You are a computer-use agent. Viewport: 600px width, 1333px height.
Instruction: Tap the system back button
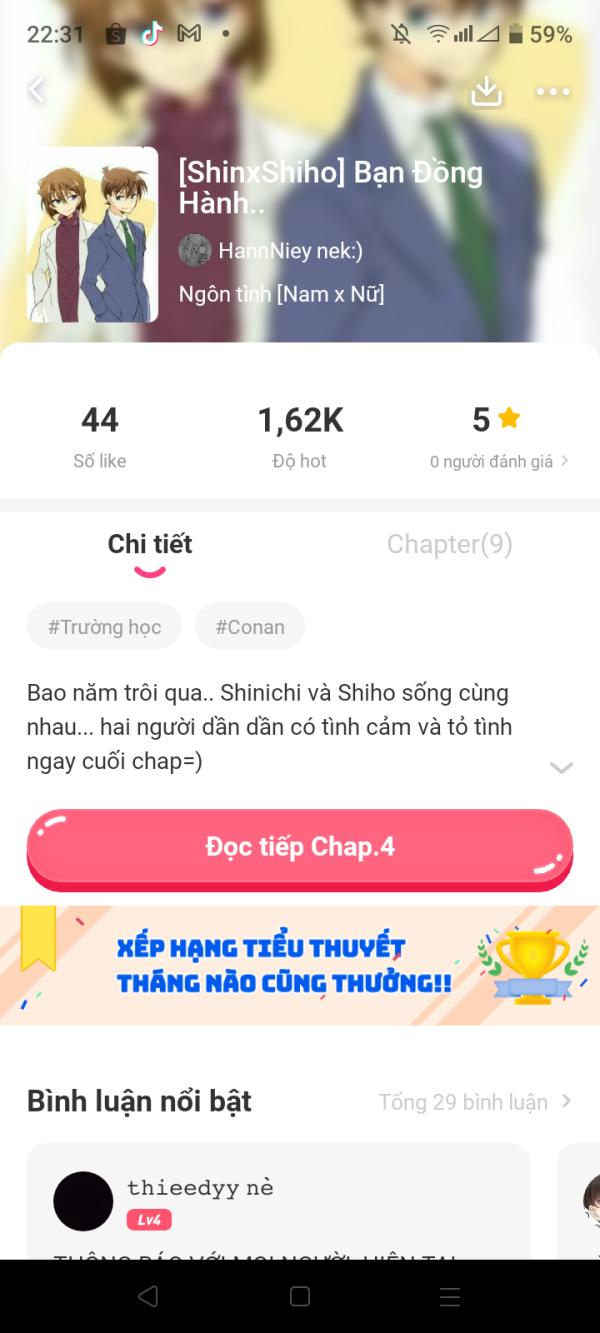(x=149, y=1297)
